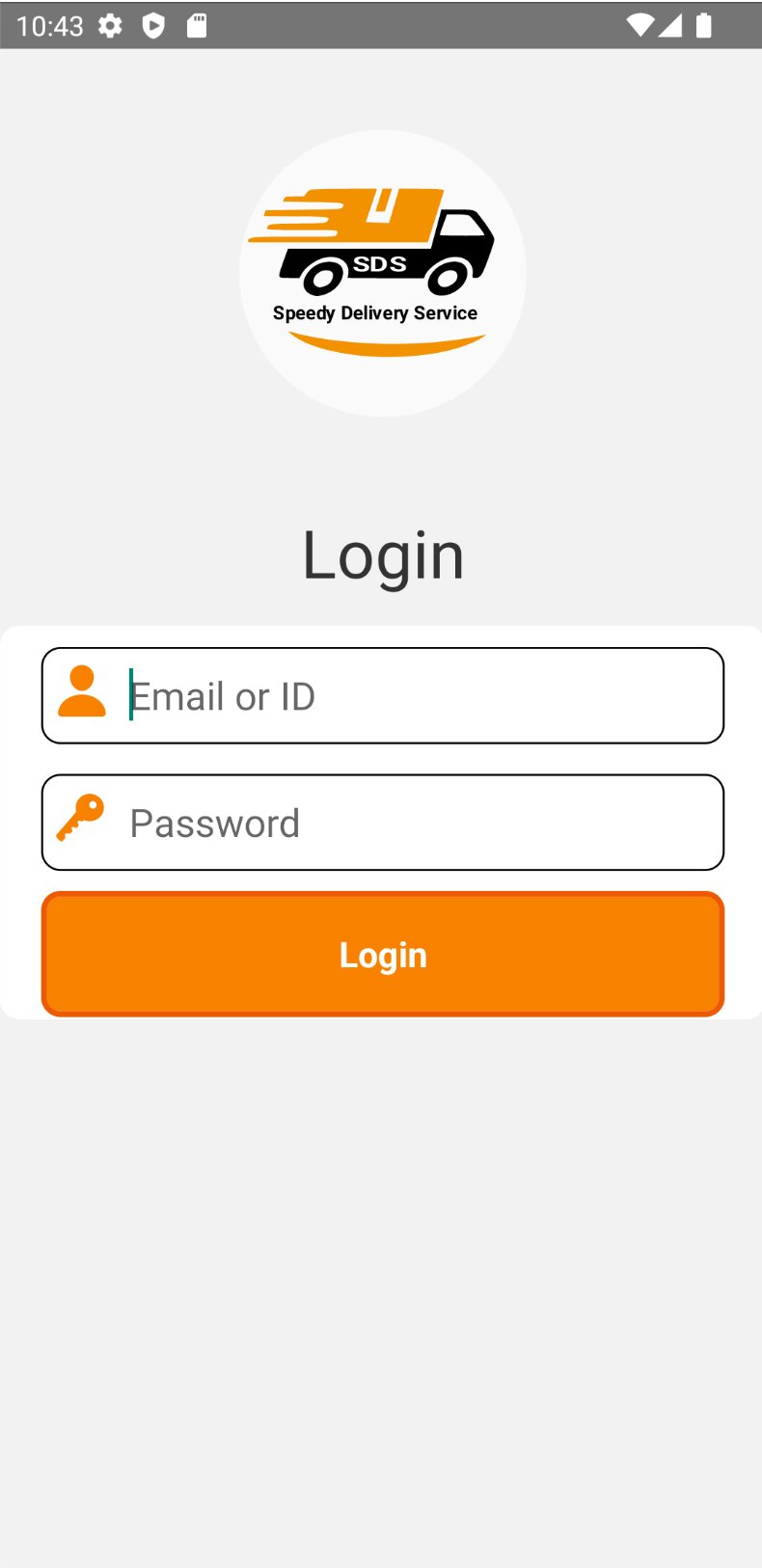The image size is (762, 1568).
Task: Tap the SIM card icon in status bar
Action: (197, 26)
